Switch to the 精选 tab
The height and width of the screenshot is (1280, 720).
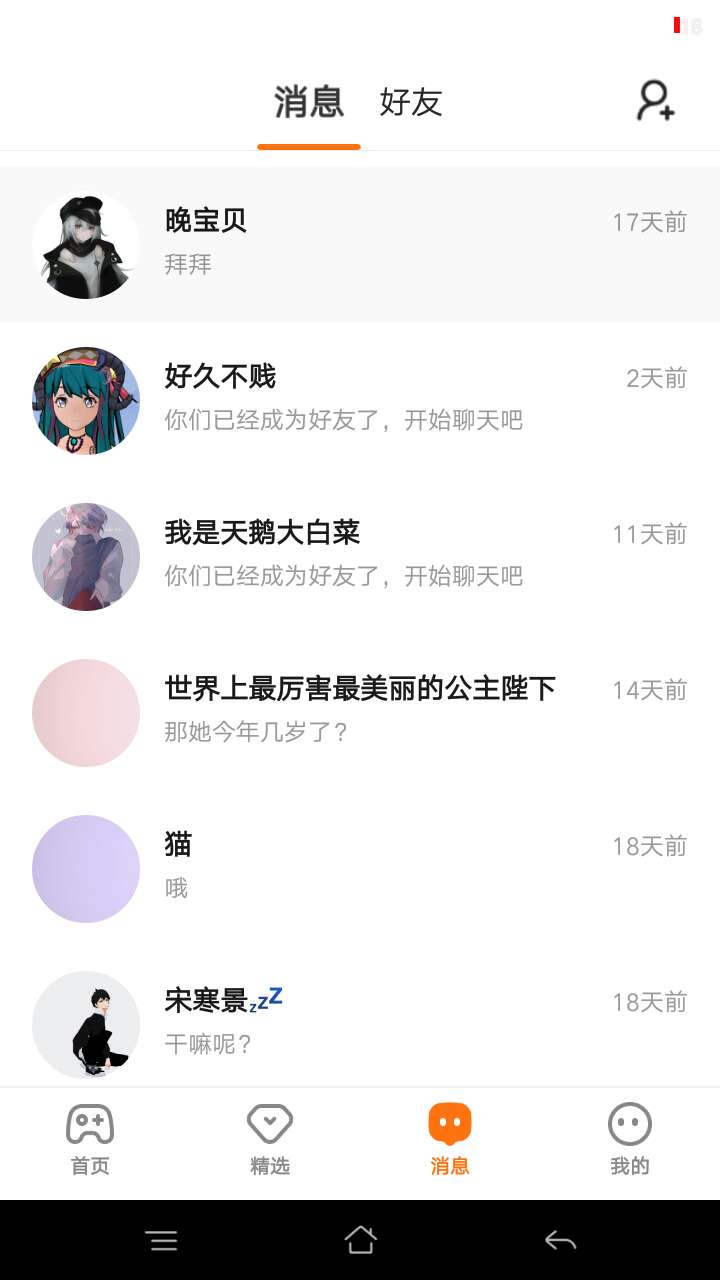click(270, 1140)
